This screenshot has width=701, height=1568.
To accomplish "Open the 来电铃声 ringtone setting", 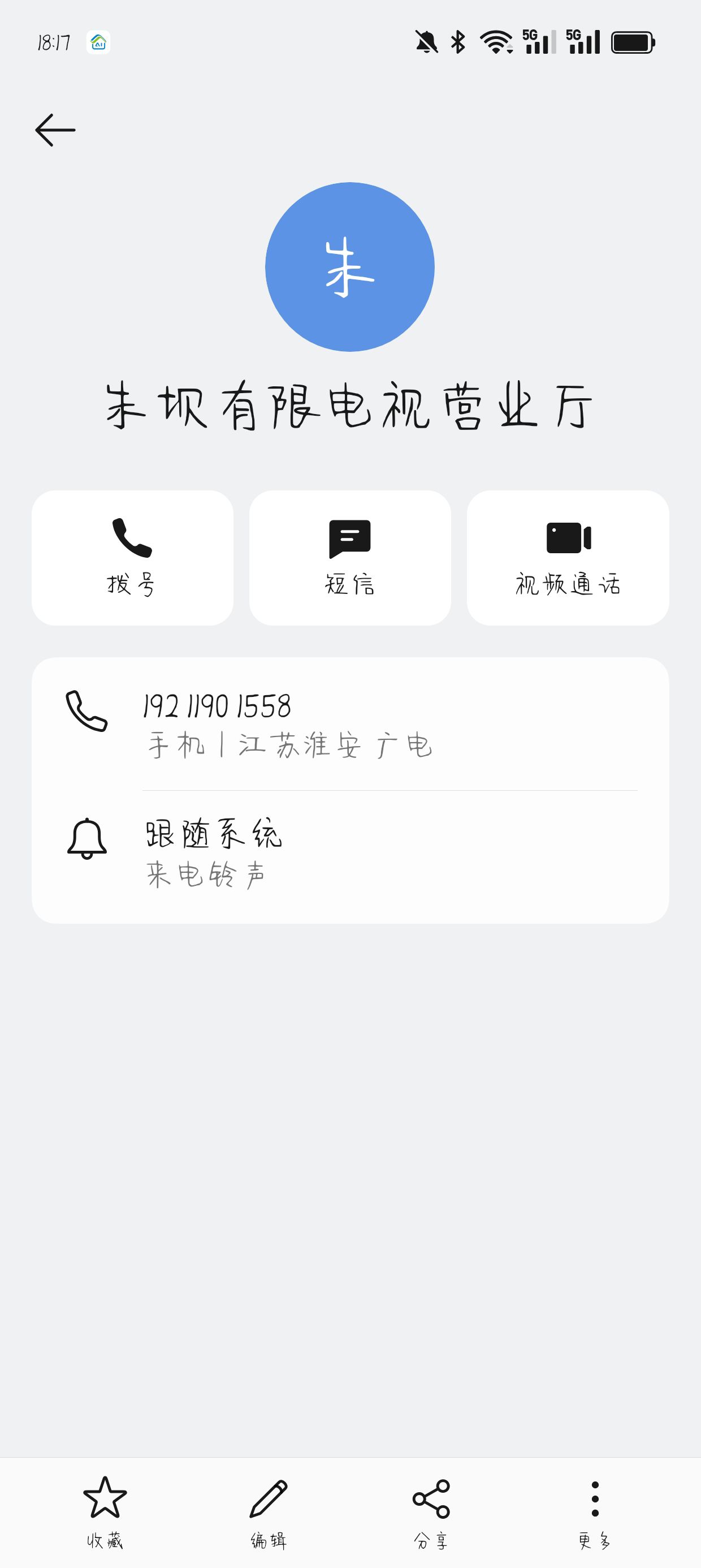I will click(x=350, y=855).
